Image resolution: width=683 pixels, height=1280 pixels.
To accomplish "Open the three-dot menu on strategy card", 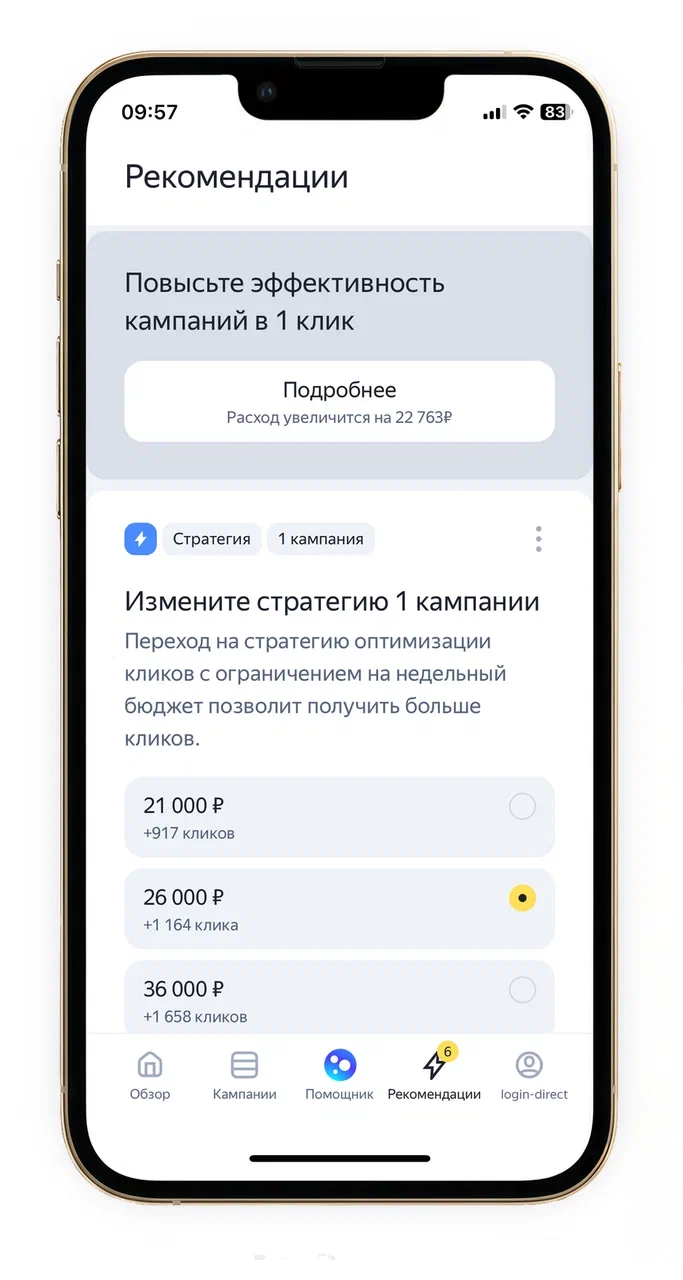I will point(538,539).
